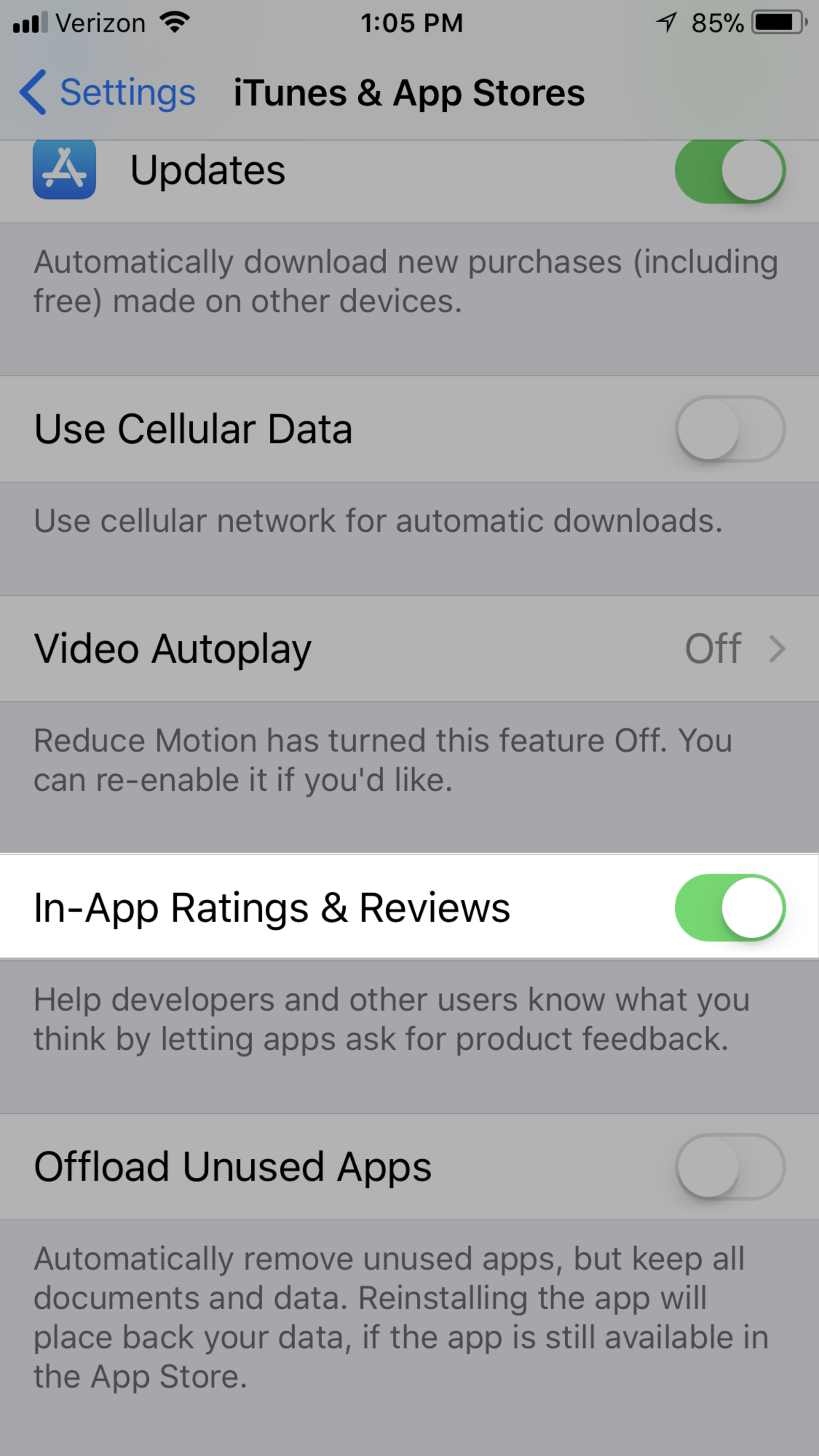819x1456 pixels.
Task: Disable automatic Updates downloads
Action: (731, 170)
